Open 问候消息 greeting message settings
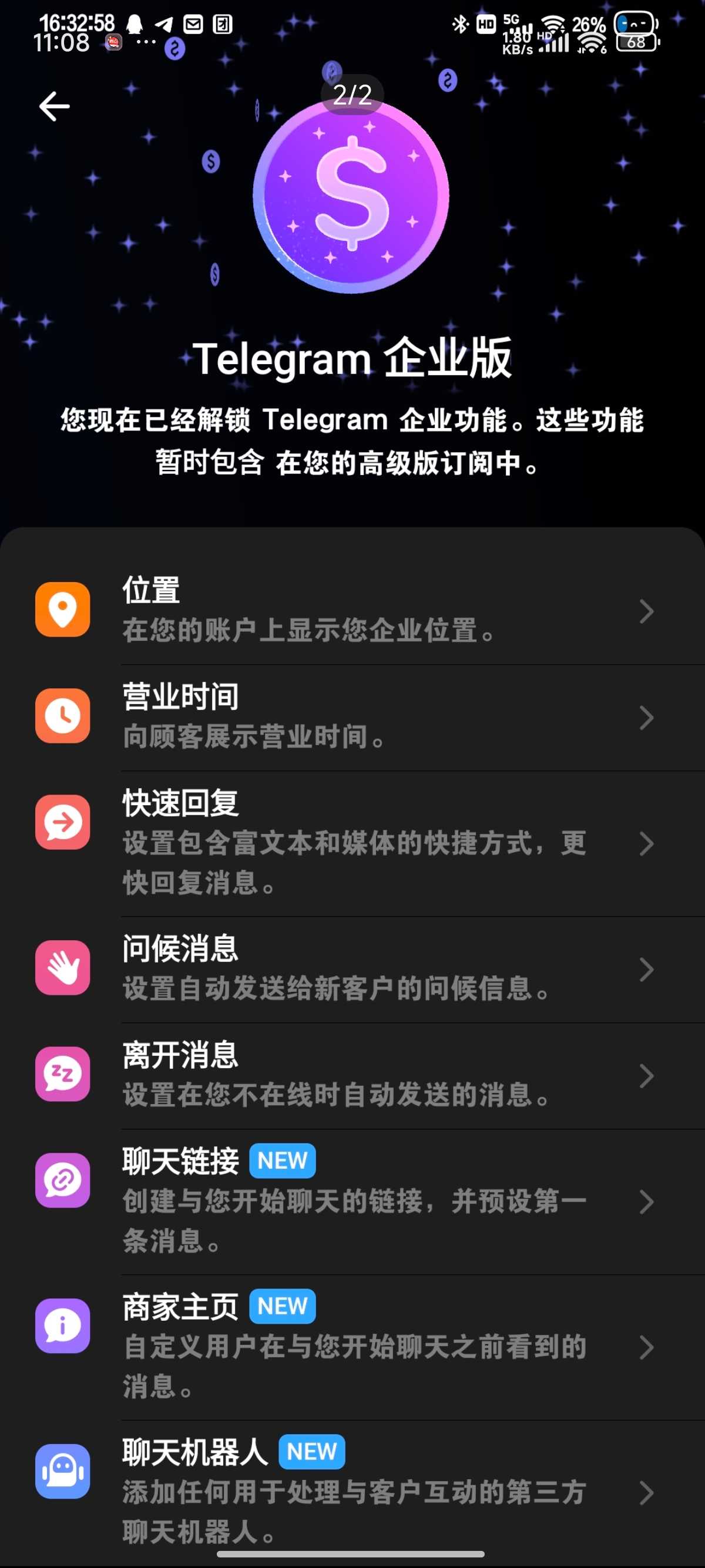Screen dimensions: 705x1568 (352, 968)
